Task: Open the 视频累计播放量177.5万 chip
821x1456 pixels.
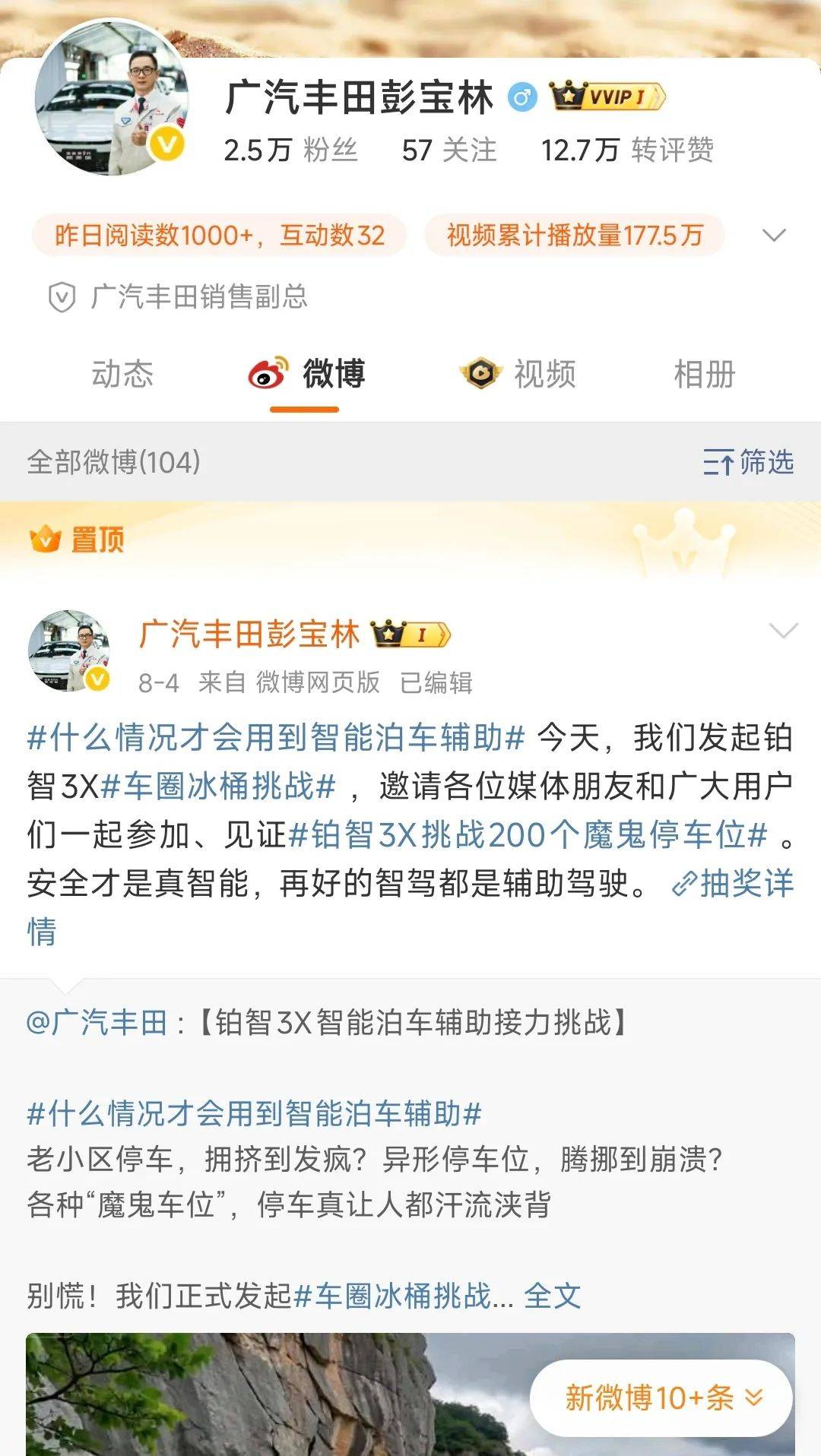Action: [x=574, y=236]
